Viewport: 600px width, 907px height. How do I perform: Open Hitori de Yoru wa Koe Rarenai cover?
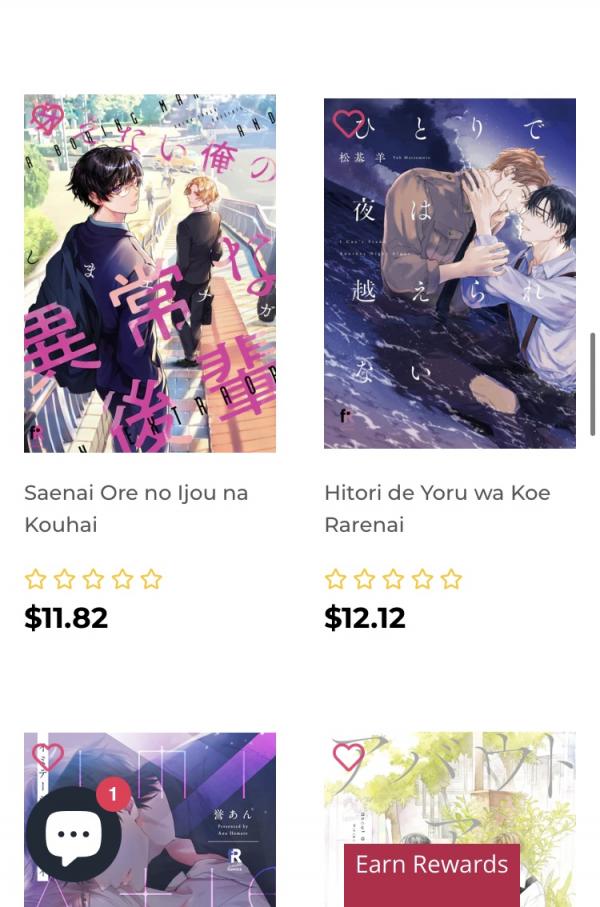coord(450,290)
